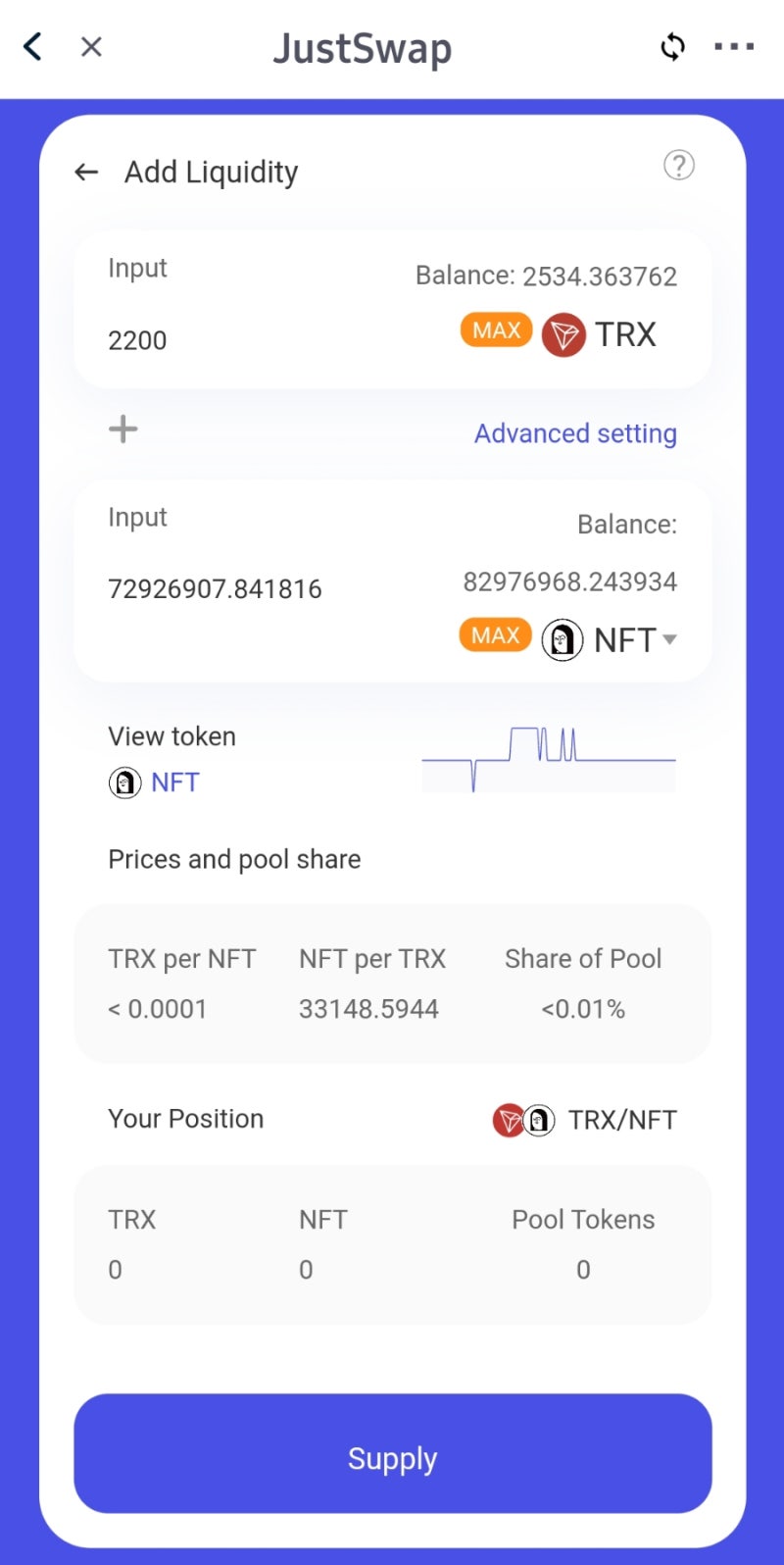This screenshot has height=1565, width=784.
Task: Open Advanced setting
Action: tap(575, 432)
